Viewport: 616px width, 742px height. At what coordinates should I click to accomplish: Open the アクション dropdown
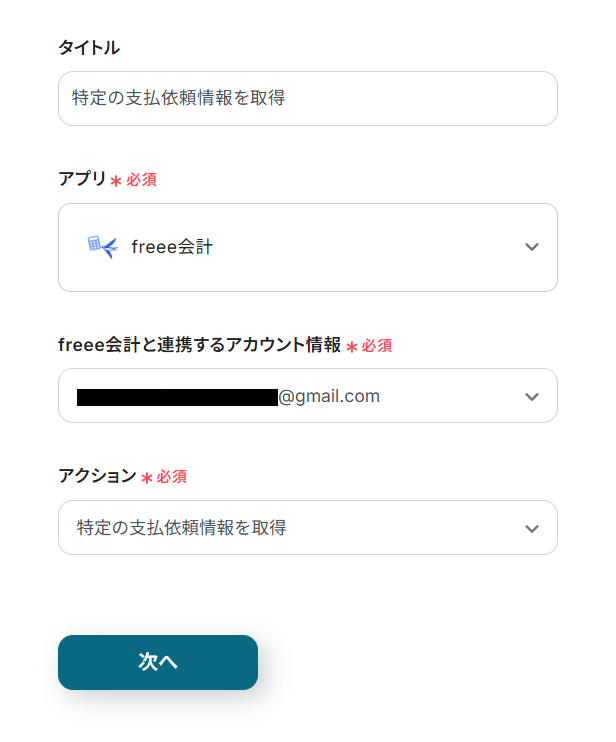[x=307, y=527]
